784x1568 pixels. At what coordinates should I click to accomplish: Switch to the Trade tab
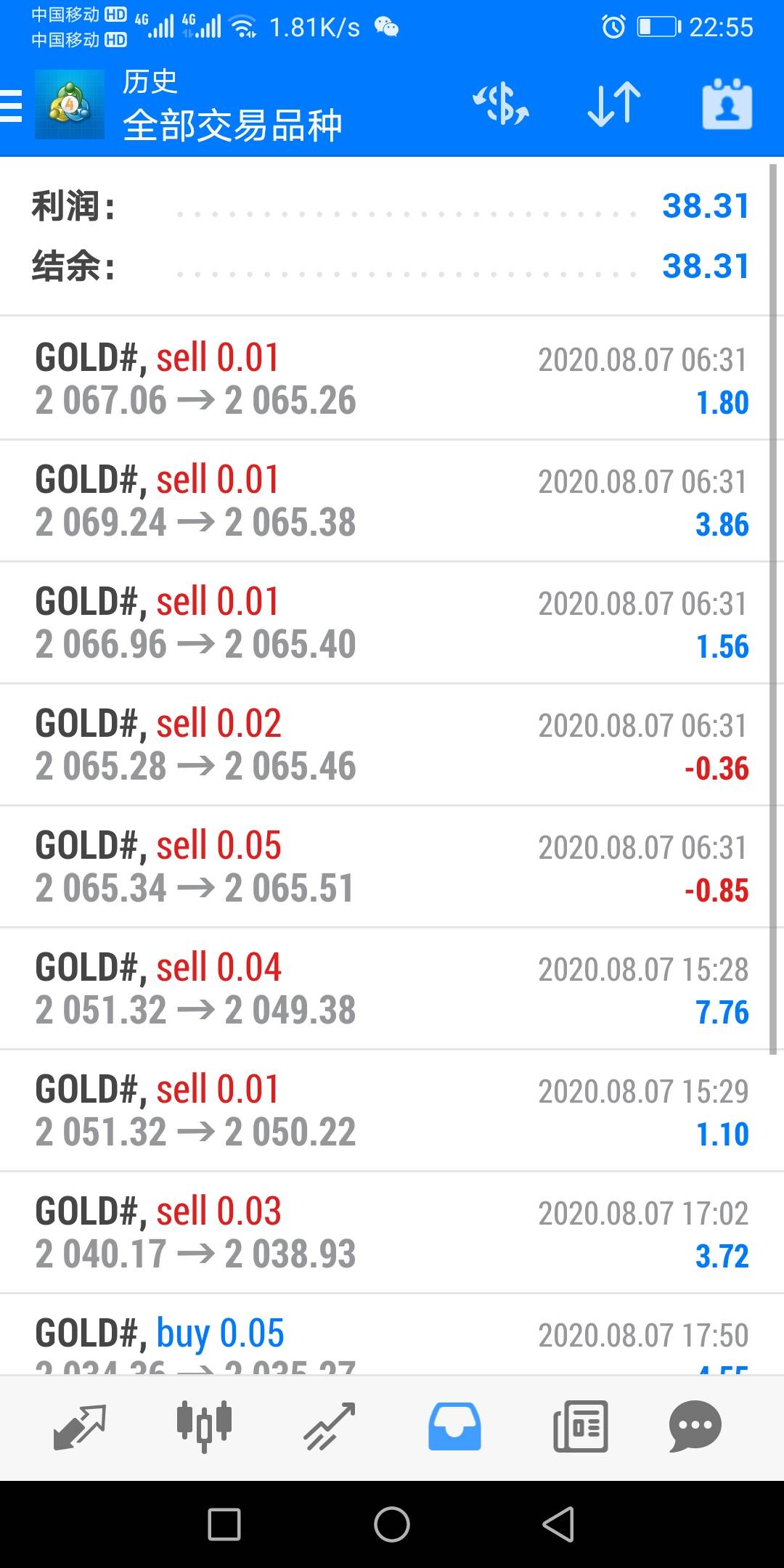click(330, 1426)
